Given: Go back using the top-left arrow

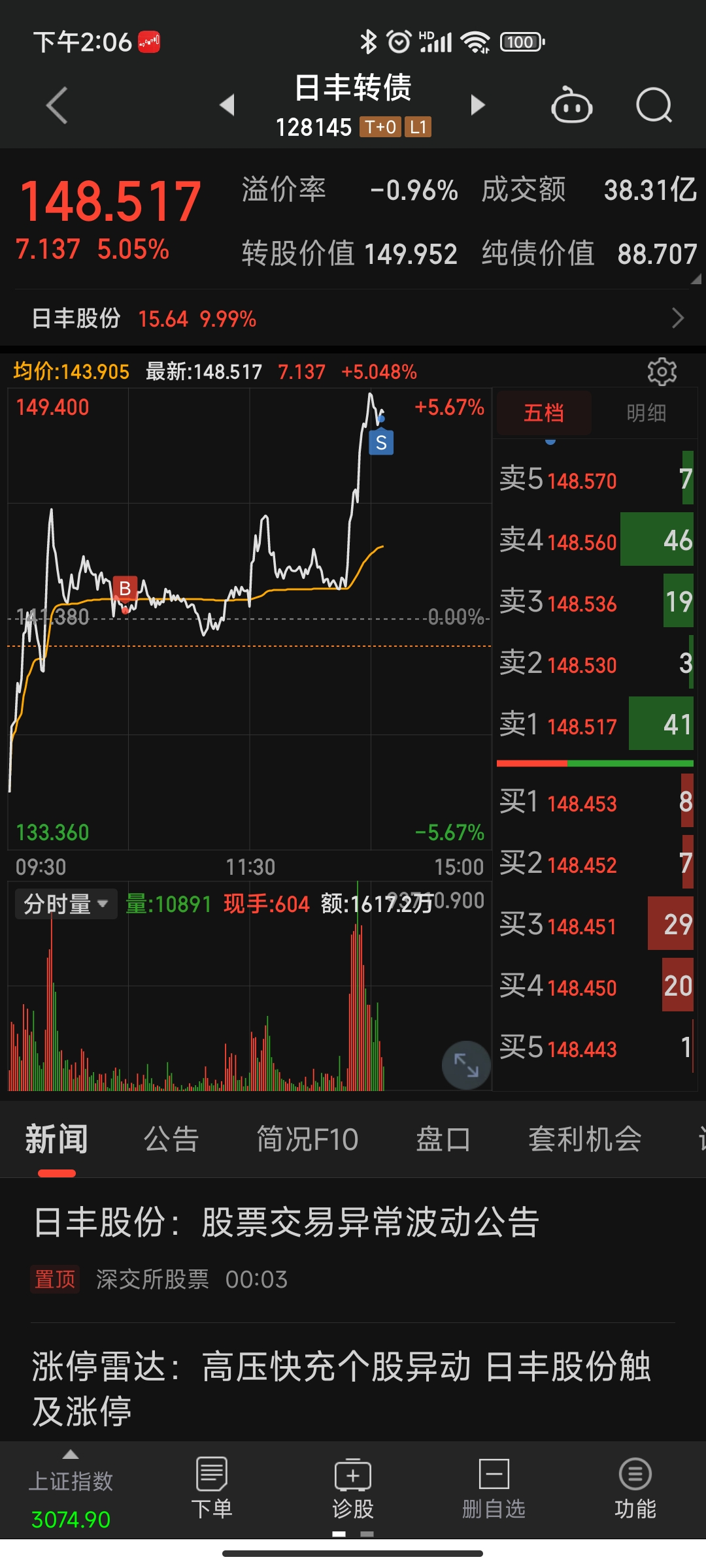Looking at the screenshot, I should click(58, 105).
